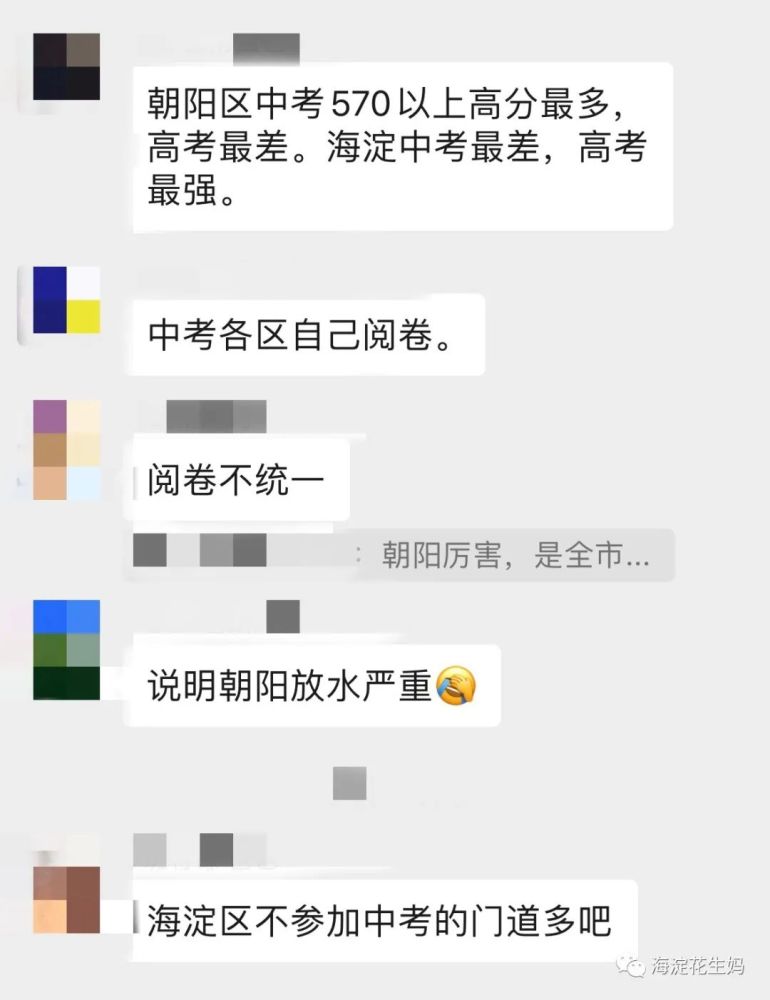Open the profile of the dark-tiled avatar sender
Screen dimensions: 770x1000
pos(66,64)
